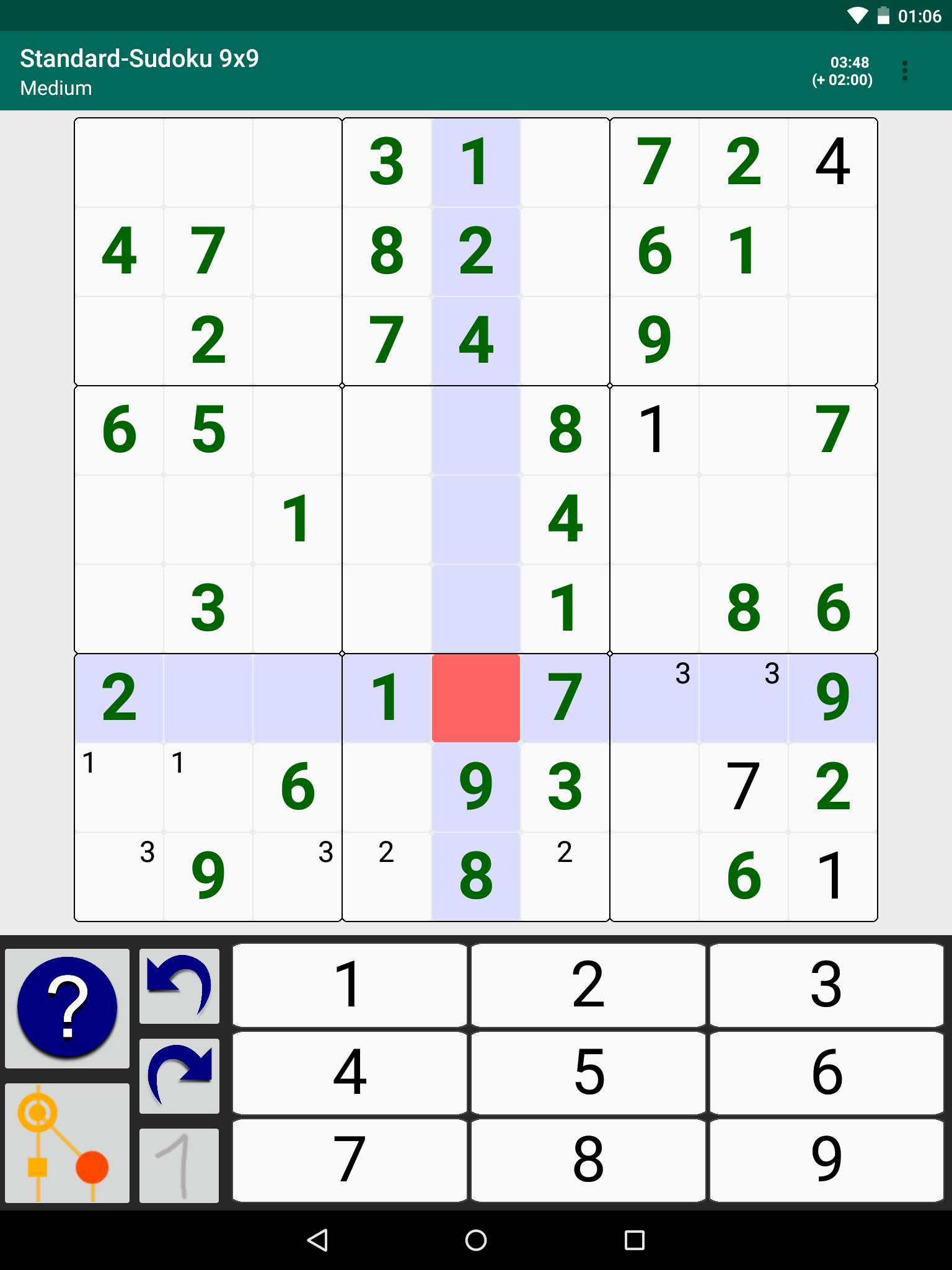
Task: Go to the home screen
Action: pos(476,1240)
